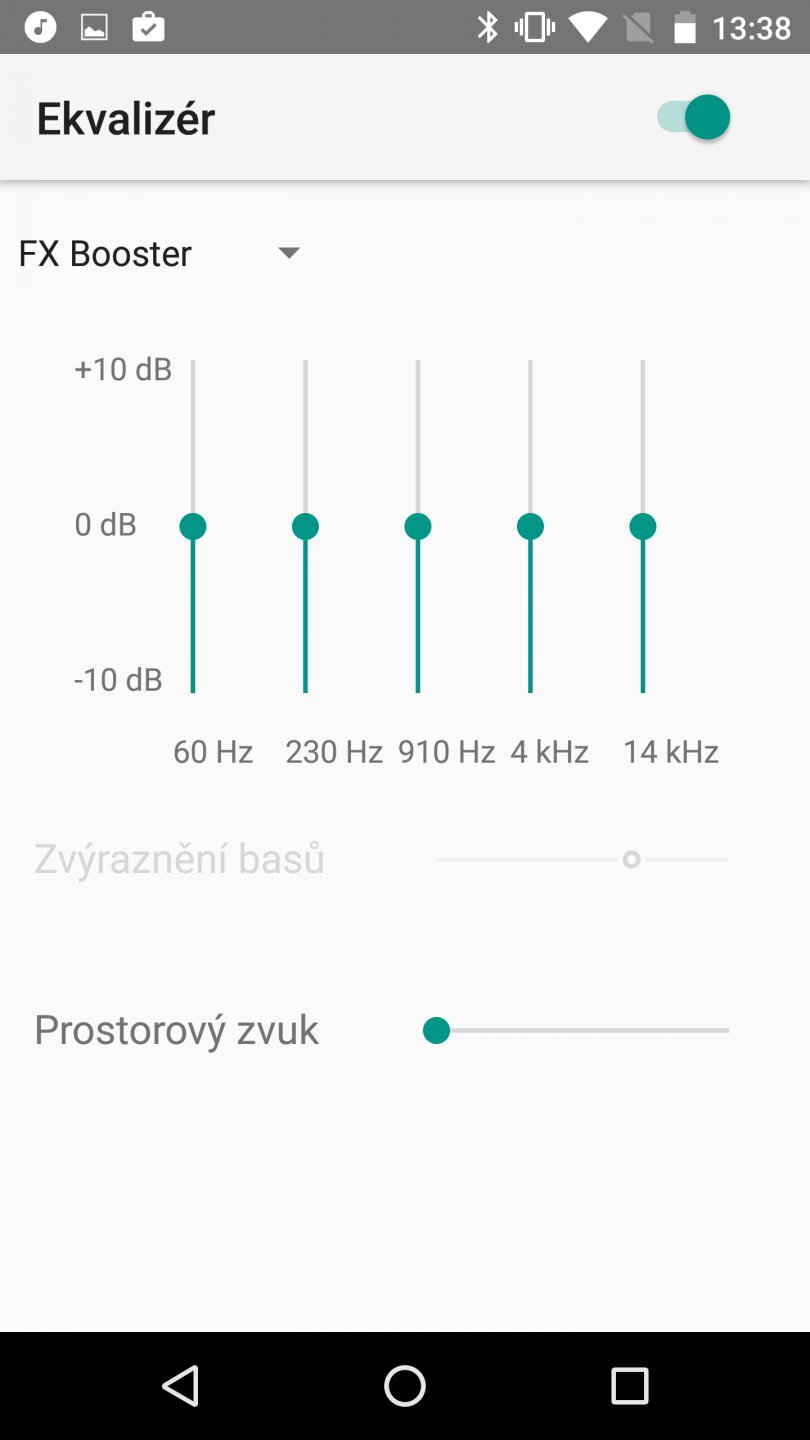This screenshot has height=1440, width=810.
Task: Tap the 60 Hz band slider knob
Action: pyautogui.click(x=192, y=525)
